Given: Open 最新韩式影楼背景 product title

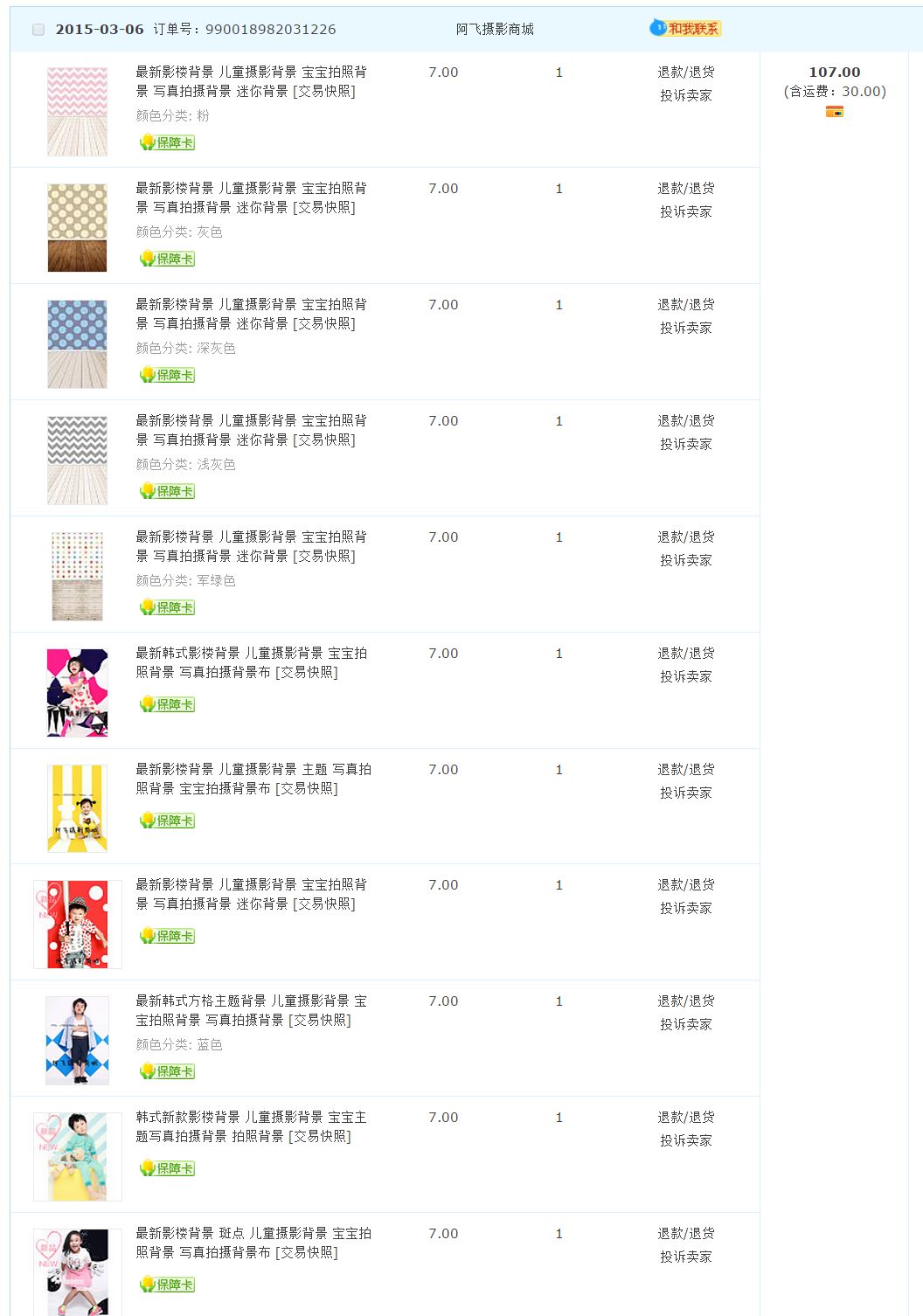Looking at the screenshot, I should [251, 662].
